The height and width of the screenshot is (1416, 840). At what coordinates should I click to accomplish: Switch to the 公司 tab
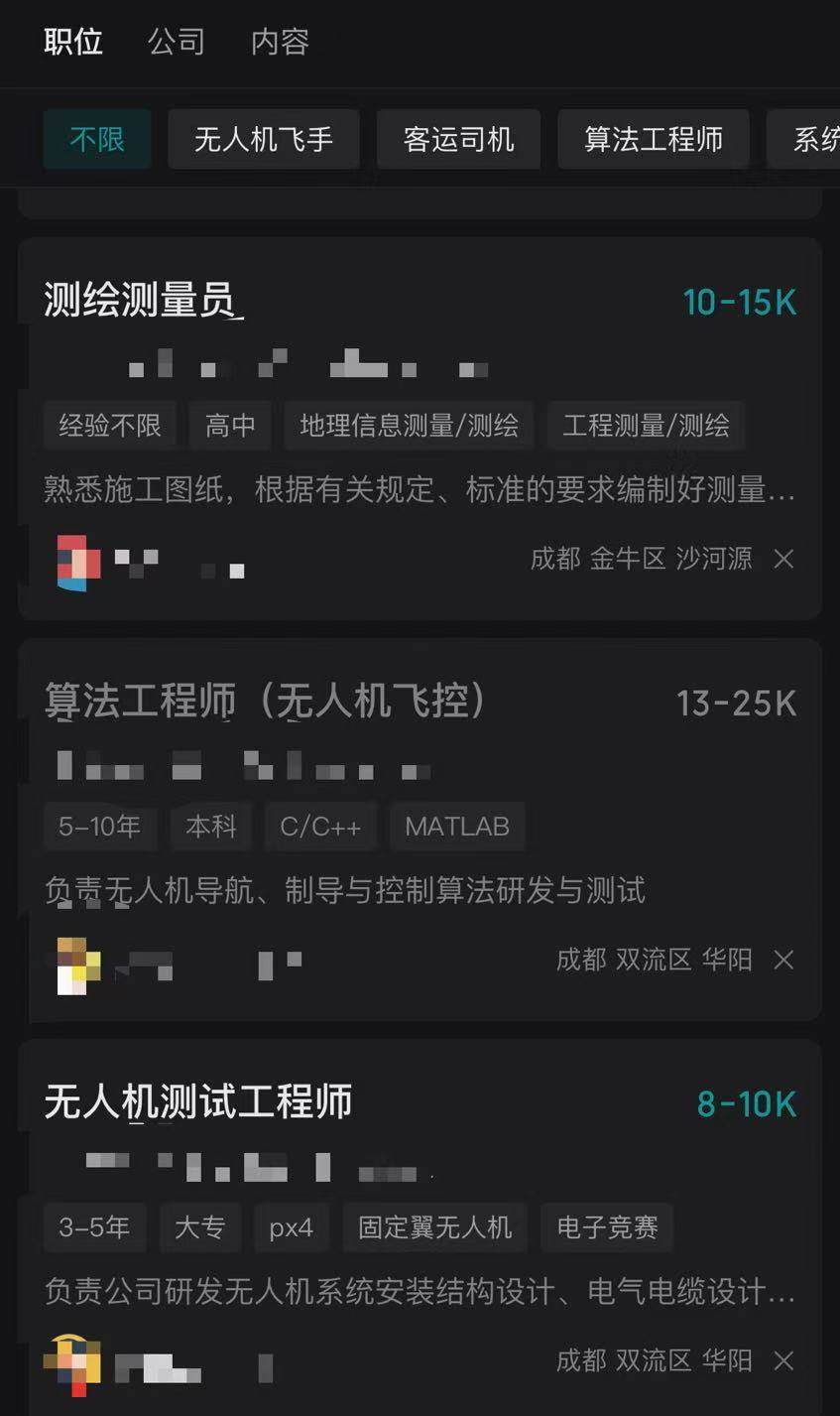click(x=177, y=42)
